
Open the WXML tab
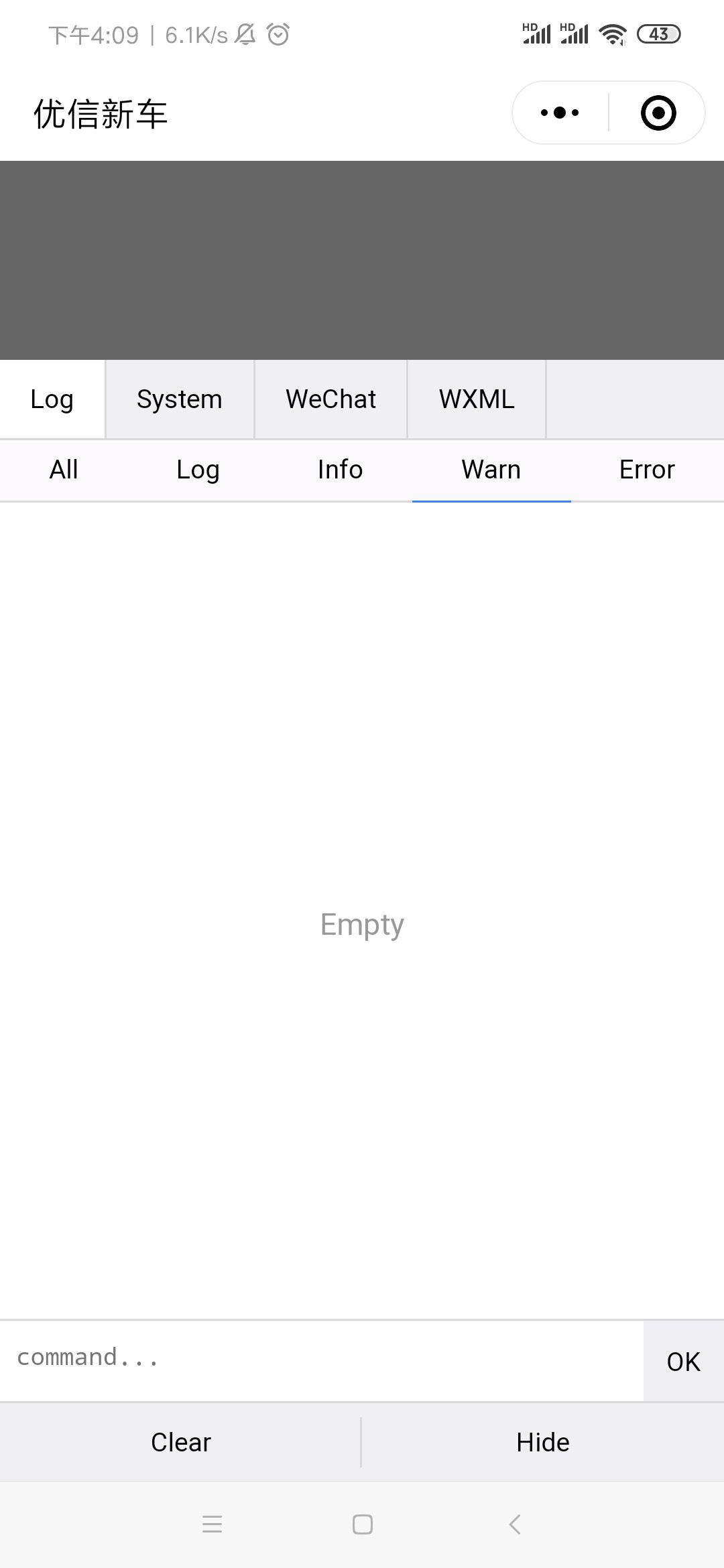coord(477,399)
